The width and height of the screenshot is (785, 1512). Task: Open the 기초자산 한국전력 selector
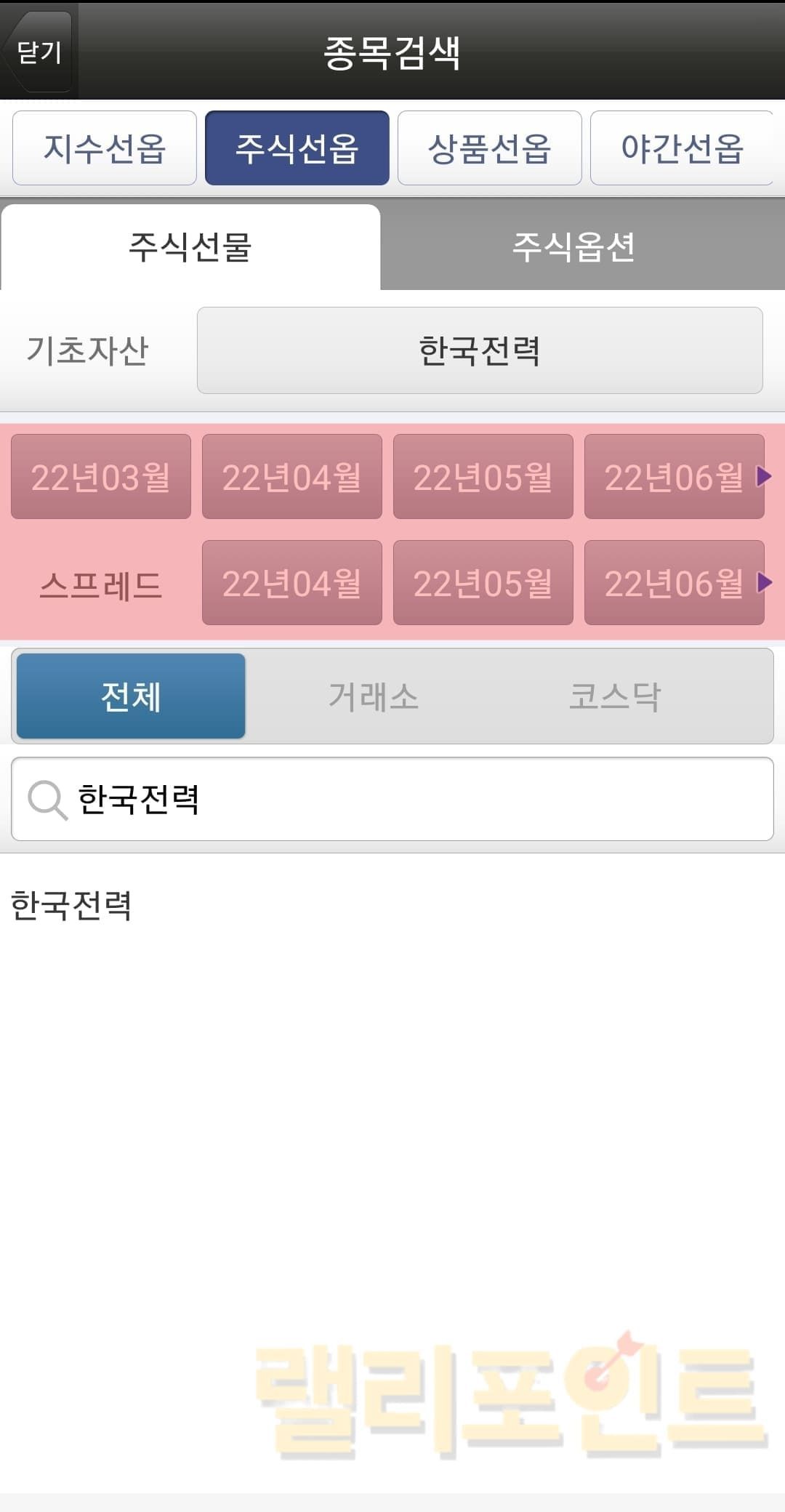[479, 350]
